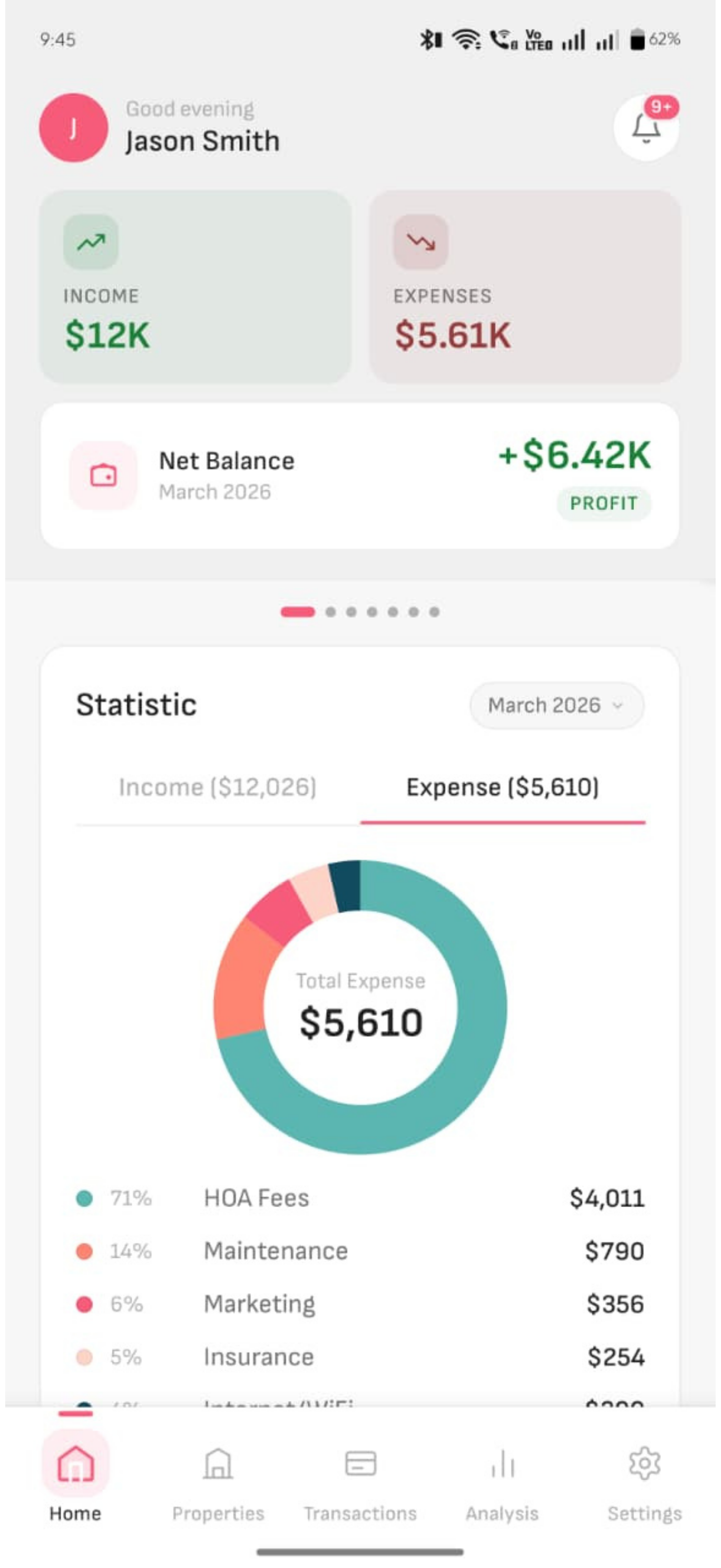Open Jason Smith's profile avatar
The height and width of the screenshot is (1568, 721).
pyautogui.click(x=74, y=128)
